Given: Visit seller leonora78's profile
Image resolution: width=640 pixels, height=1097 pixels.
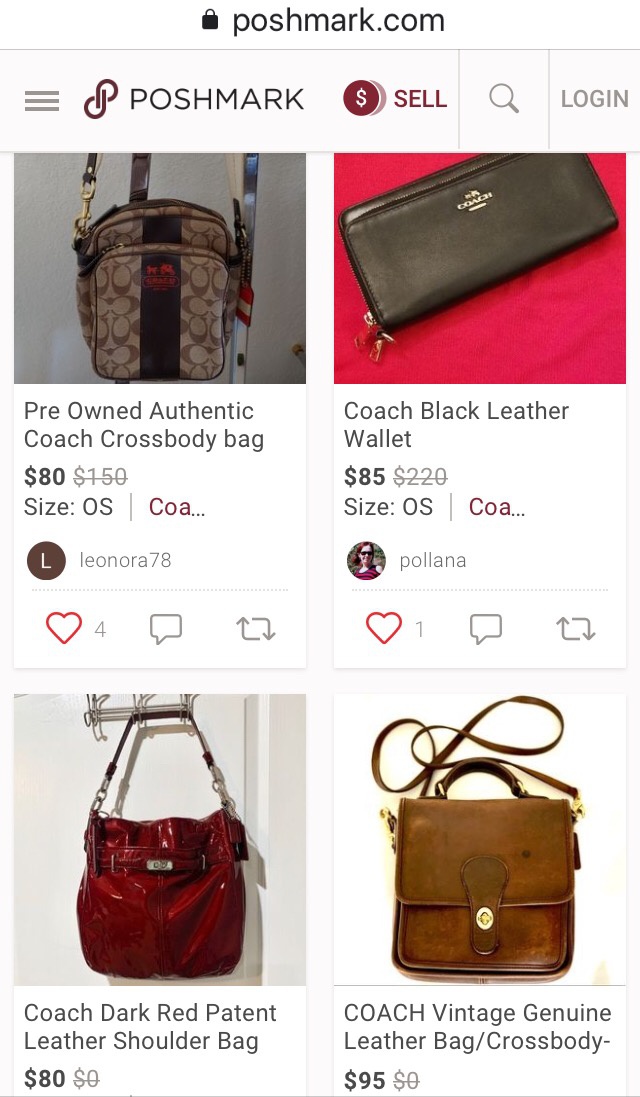Looking at the screenshot, I should click(124, 560).
